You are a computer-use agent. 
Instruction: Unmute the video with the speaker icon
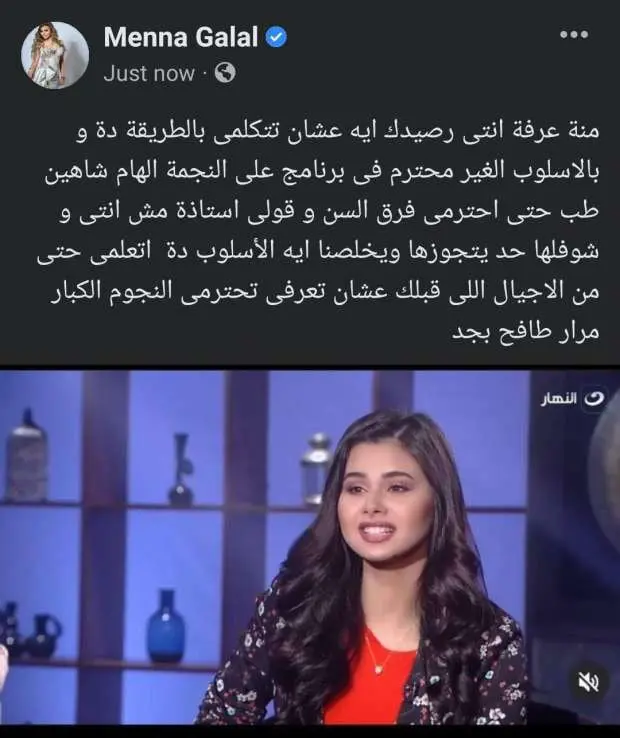[585, 684]
